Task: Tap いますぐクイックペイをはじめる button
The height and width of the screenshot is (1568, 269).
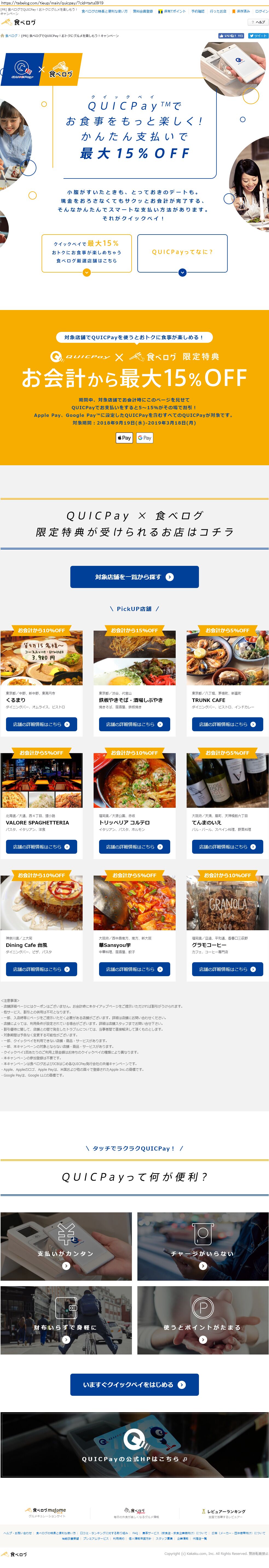Action: tap(134, 1384)
